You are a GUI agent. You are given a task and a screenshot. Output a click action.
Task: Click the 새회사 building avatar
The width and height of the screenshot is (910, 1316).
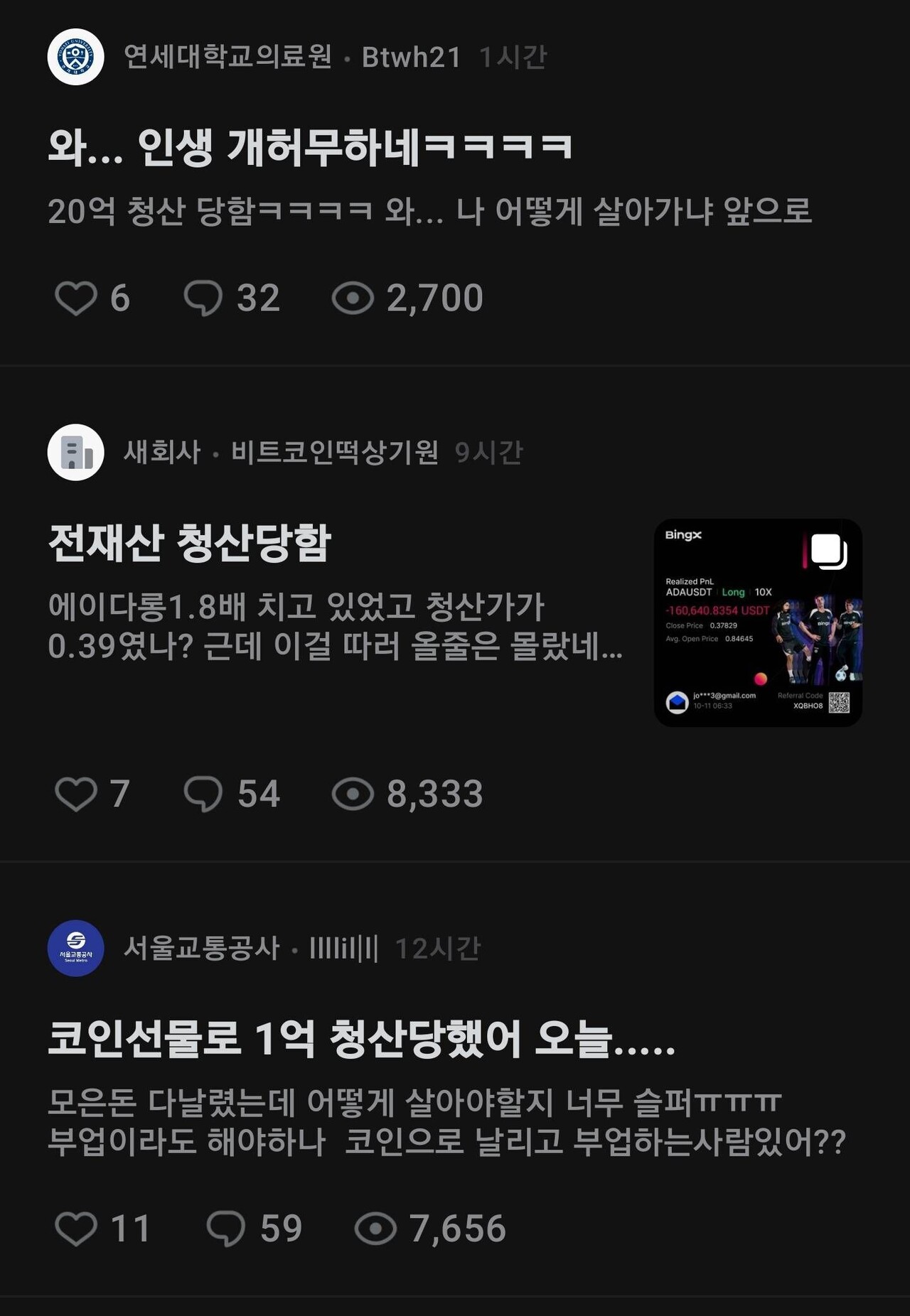74,453
